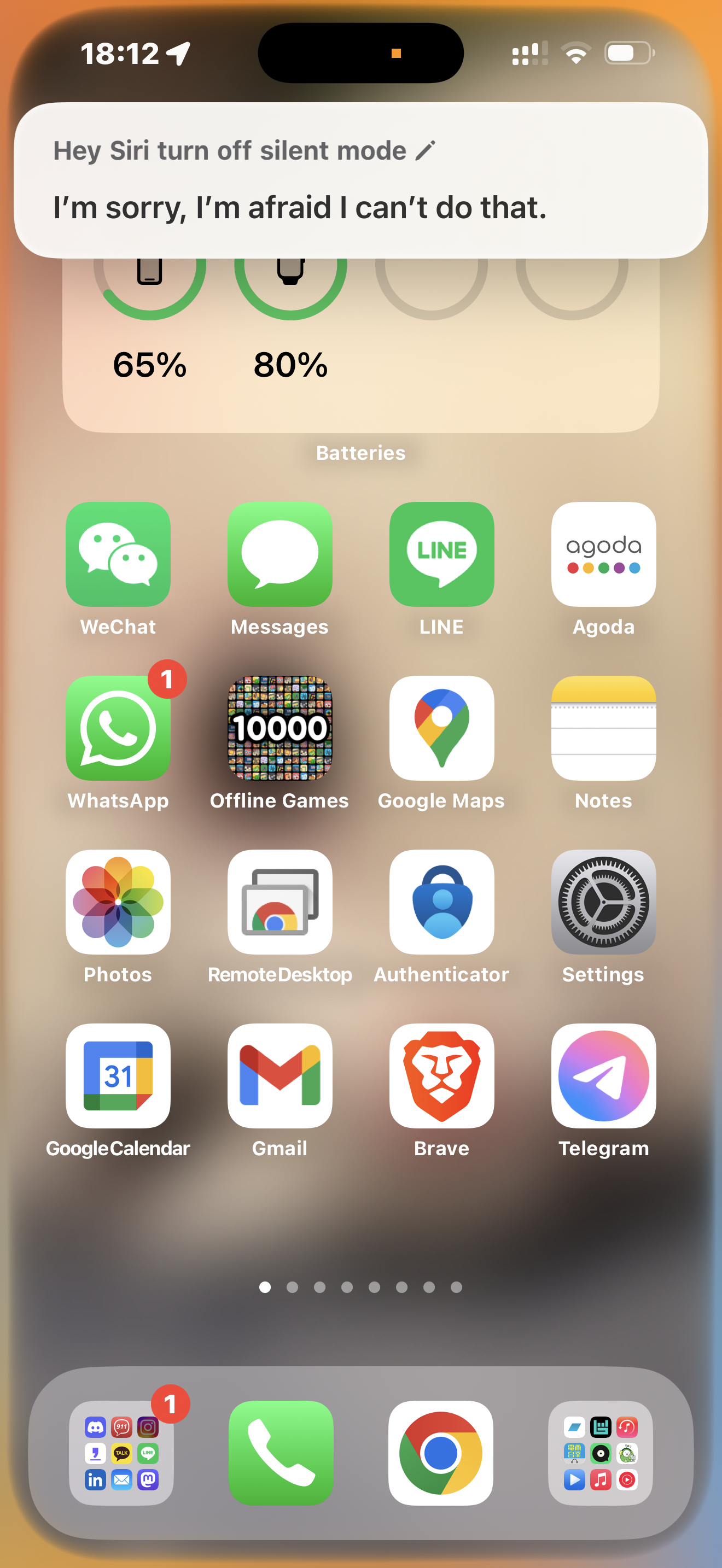Open the Phone app in the dock
Screen dimensions: 722x1568
click(x=281, y=1453)
